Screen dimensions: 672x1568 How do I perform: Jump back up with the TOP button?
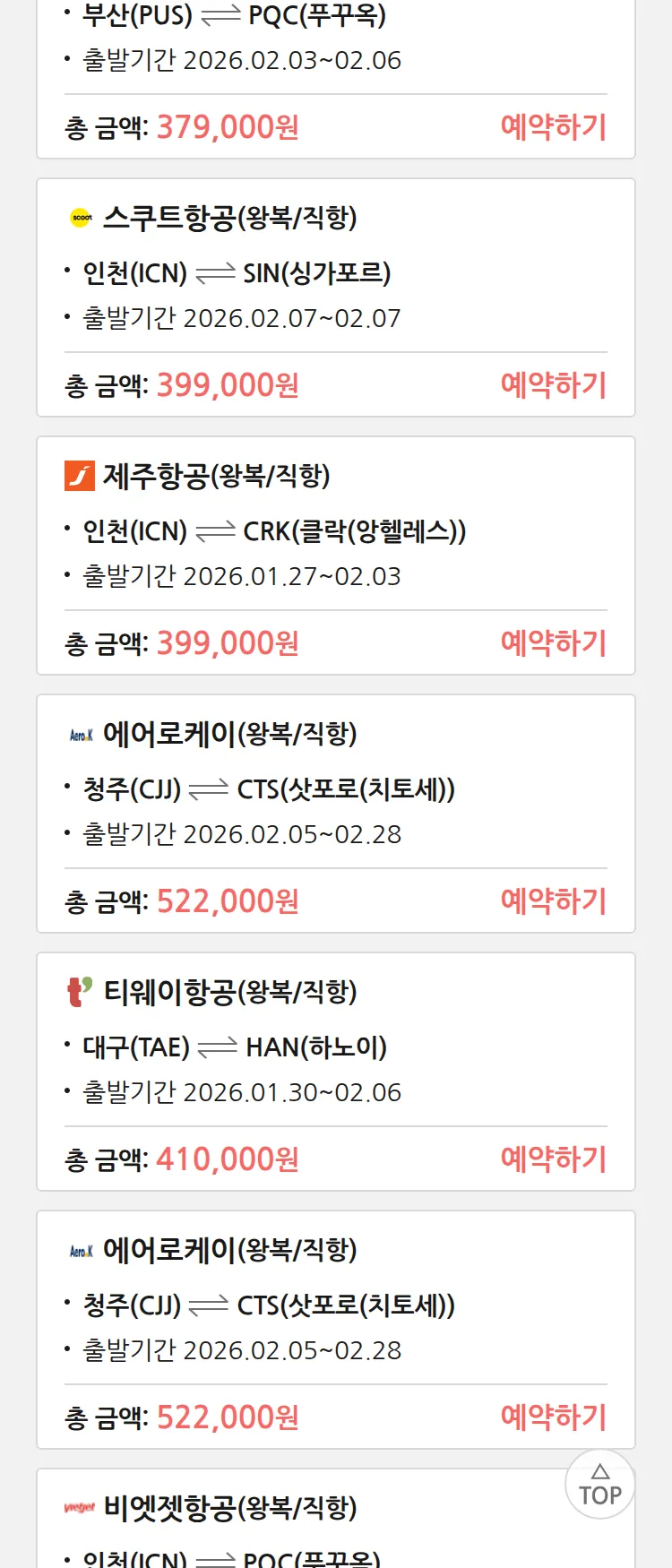pos(599,1485)
